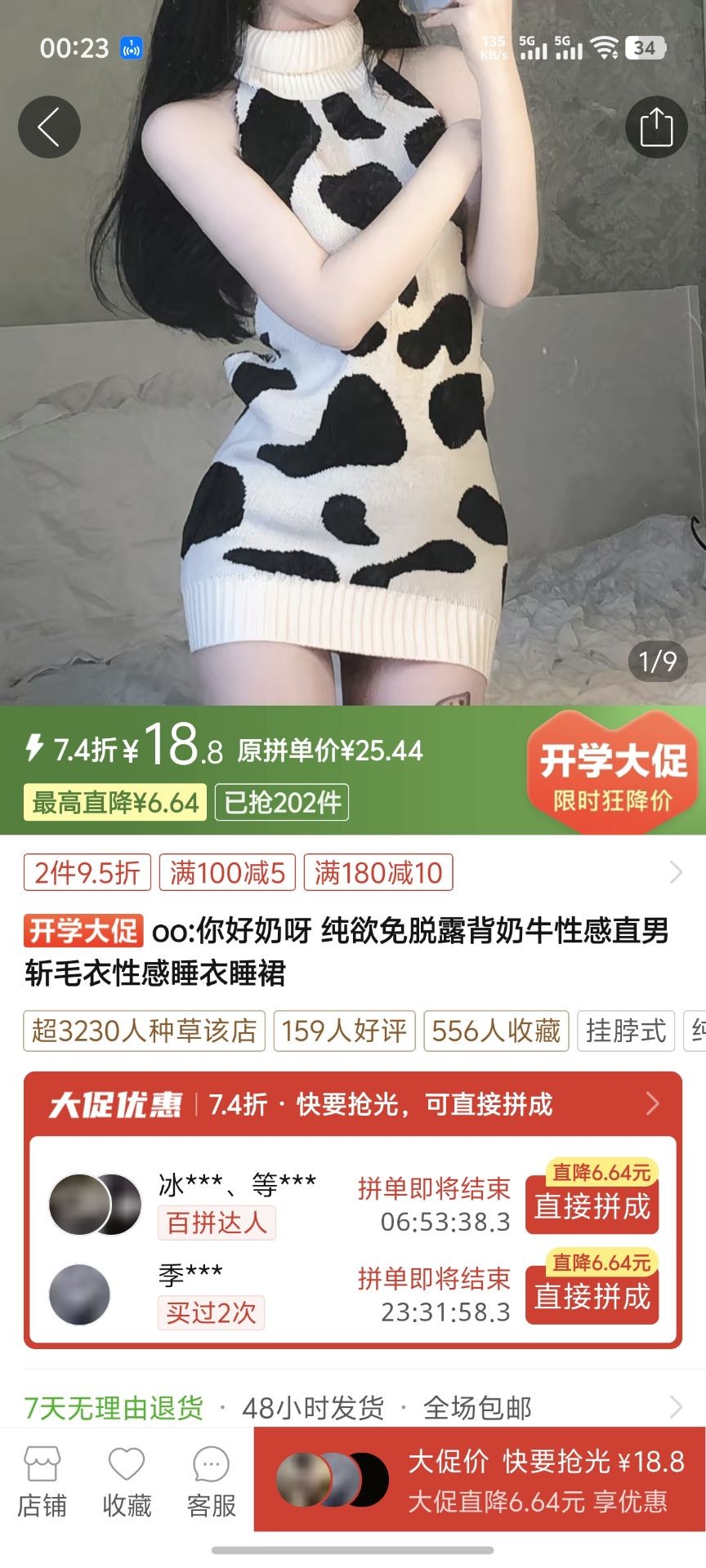Share this product listing
The image size is (706, 1568).
coord(655,127)
